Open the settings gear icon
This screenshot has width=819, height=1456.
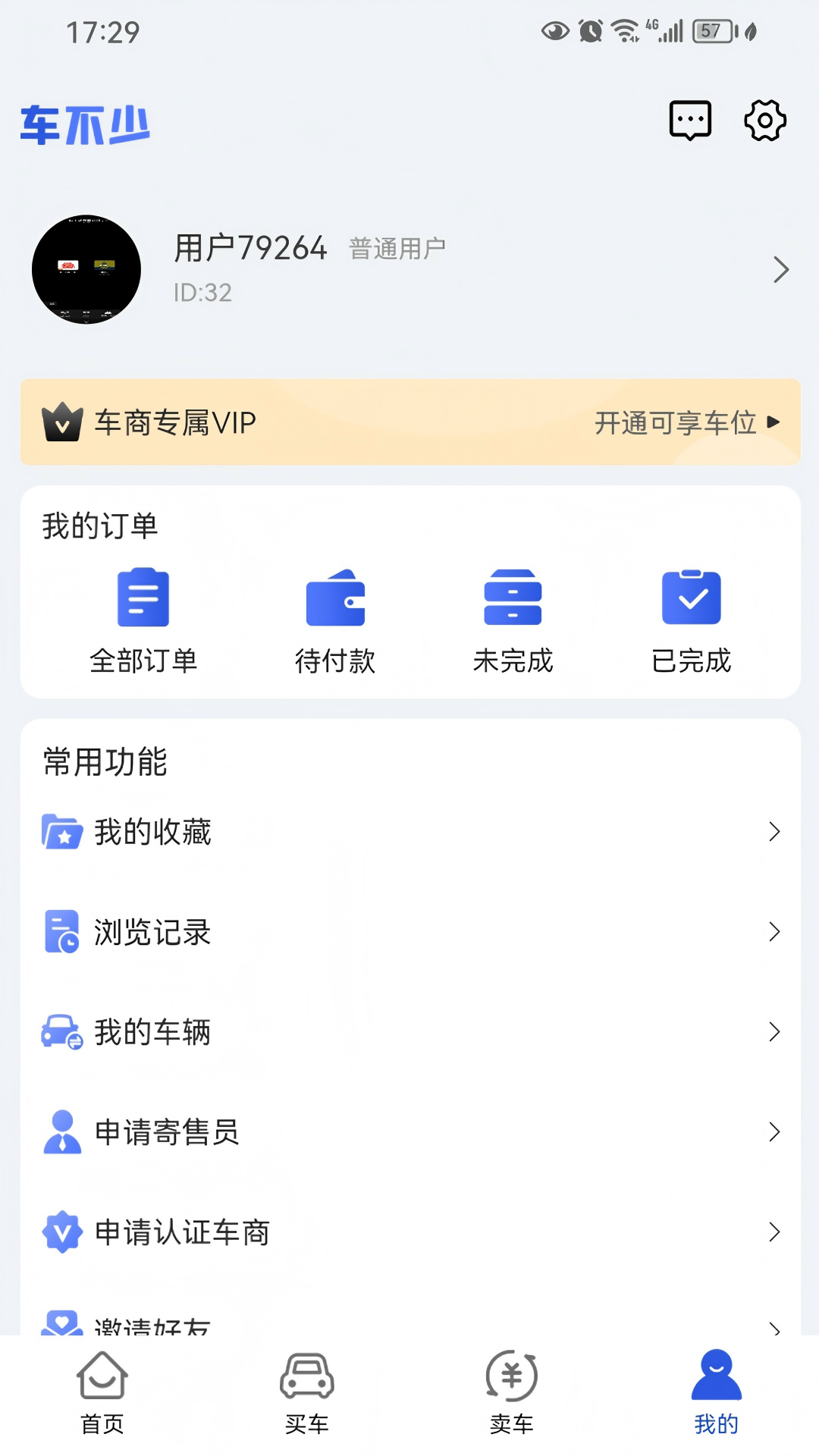click(764, 120)
